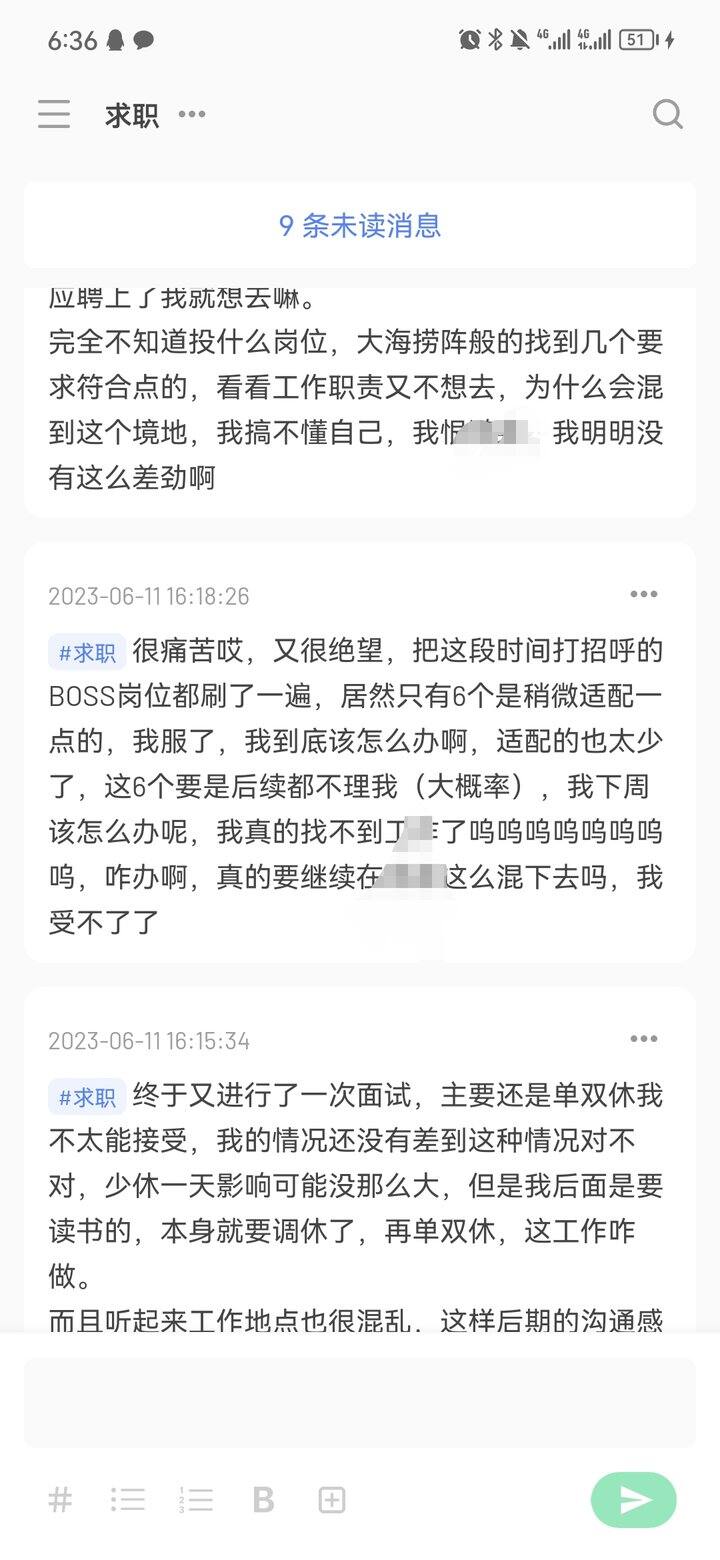720x1560 pixels.
Task: Add a bulleted list
Action: [128, 1499]
